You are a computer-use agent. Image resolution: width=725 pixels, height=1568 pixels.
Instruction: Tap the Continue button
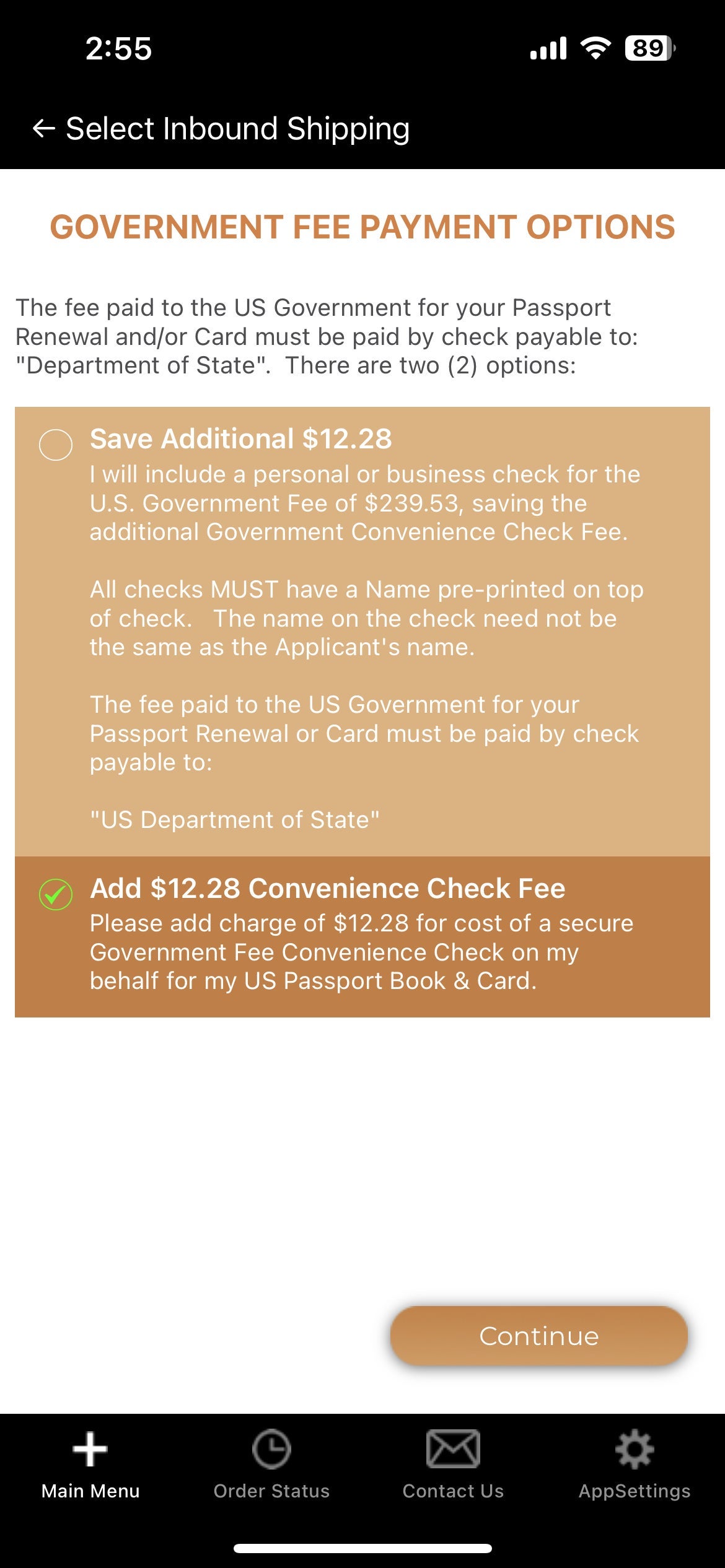coord(538,1336)
